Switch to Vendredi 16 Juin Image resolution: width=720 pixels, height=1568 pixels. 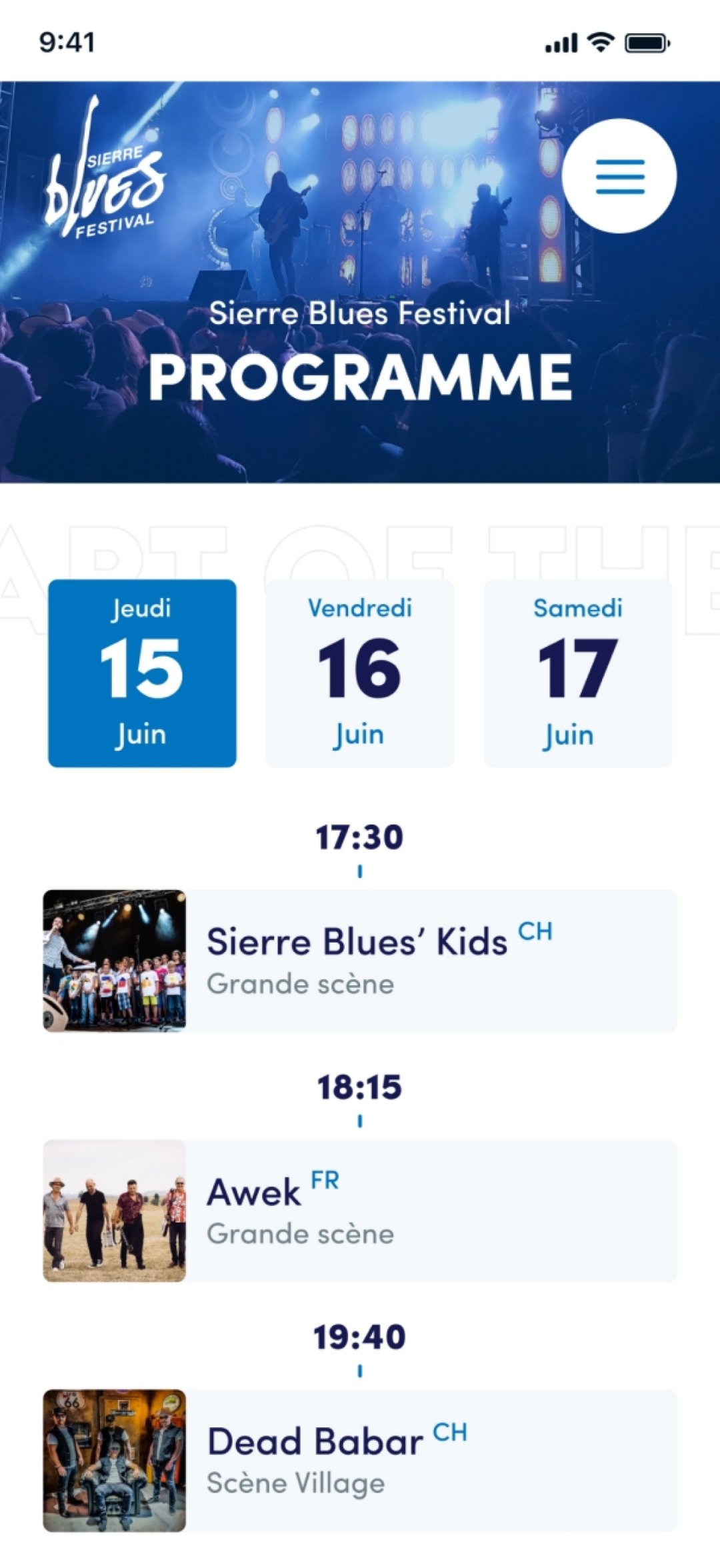[360, 673]
